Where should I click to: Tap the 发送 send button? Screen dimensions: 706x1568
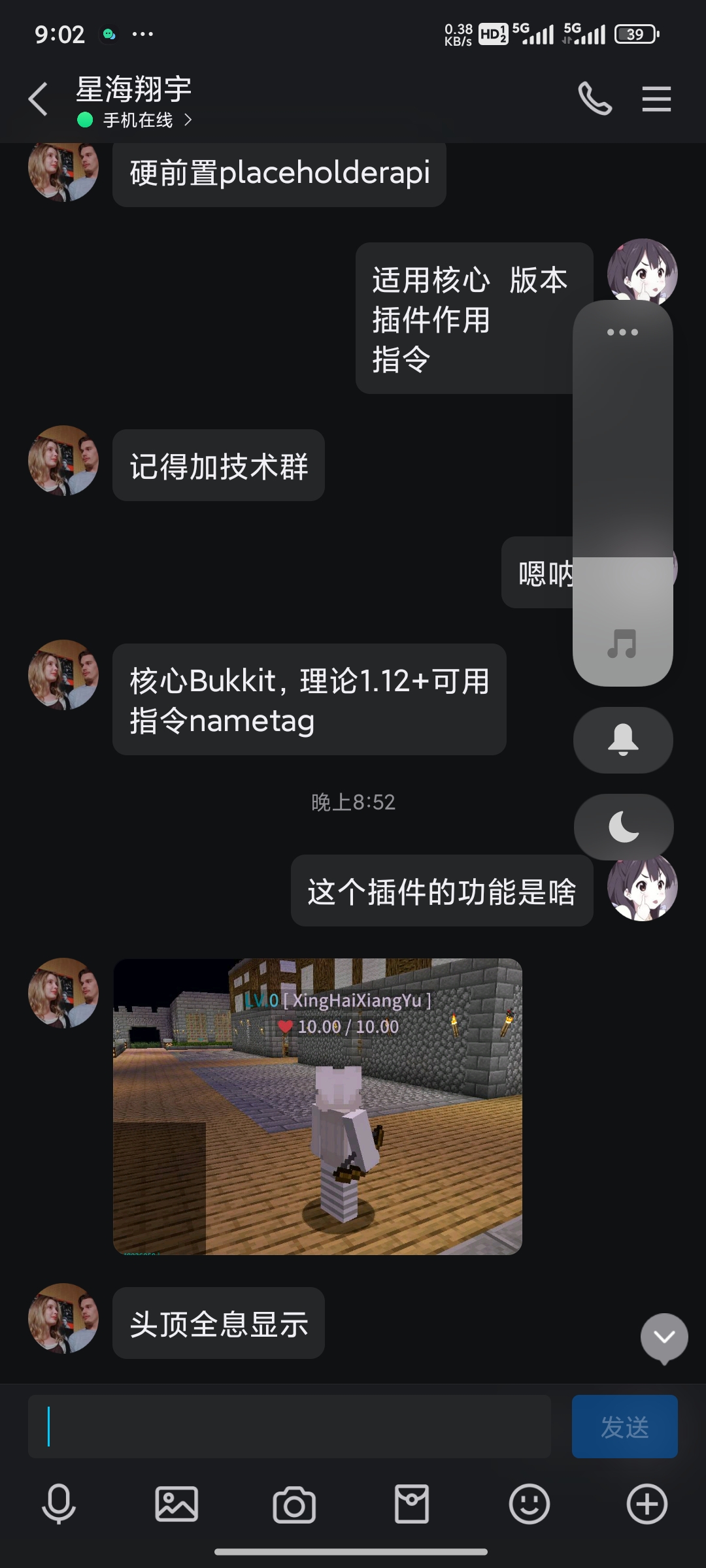(624, 1426)
